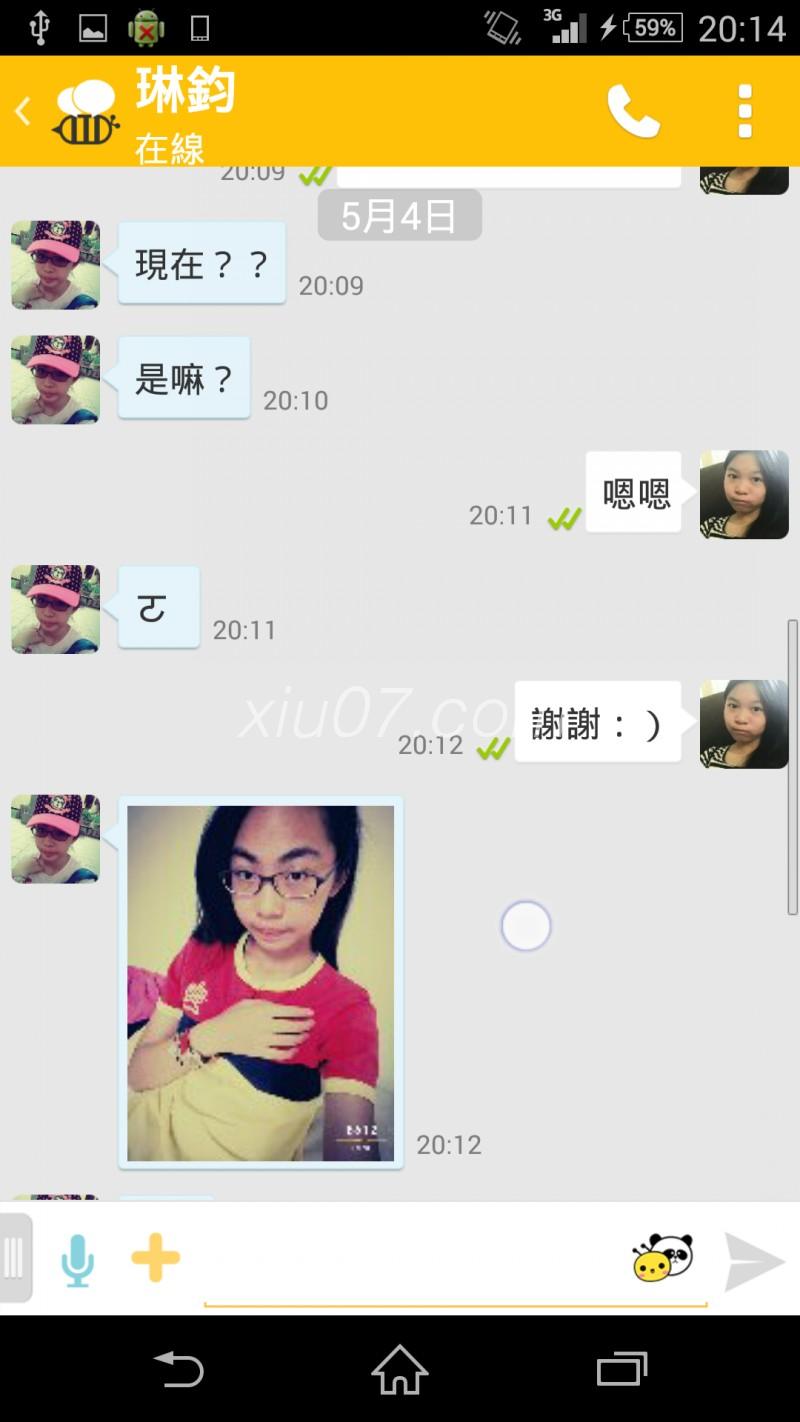Screen dimensions: 800x1422
Task: Open the plus attachment menu
Action: pos(156,1258)
